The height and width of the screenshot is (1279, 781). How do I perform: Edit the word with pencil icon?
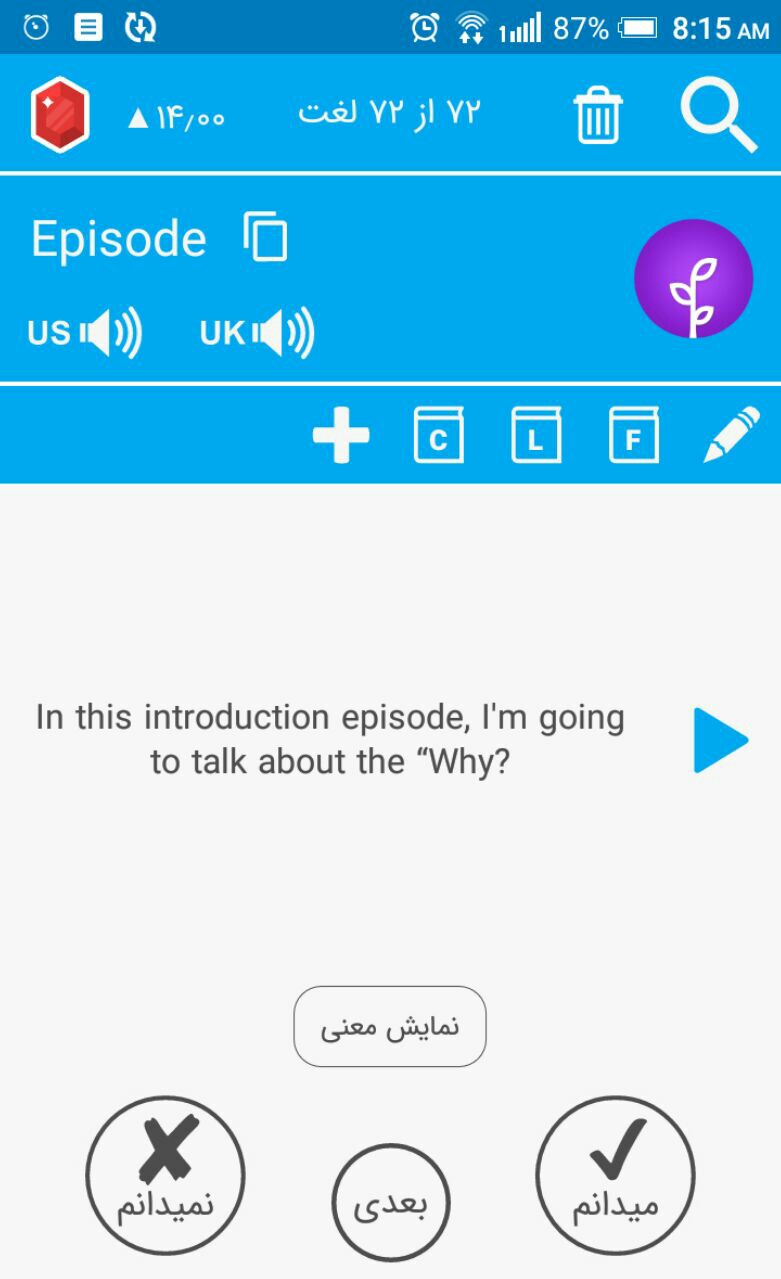click(731, 435)
